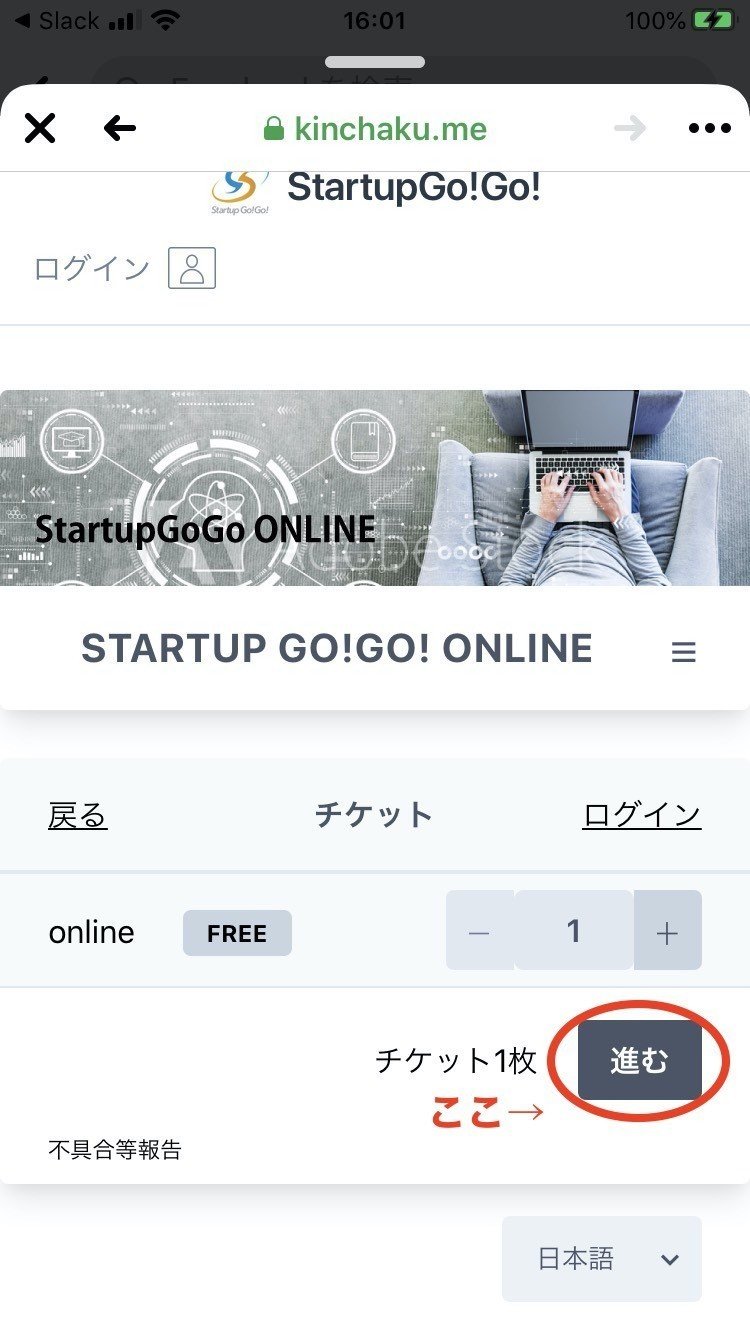Image resolution: width=750 pixels, height=1334 pixels.
Task: Go back with the browser's left arrow
Action: click(120, 128)
